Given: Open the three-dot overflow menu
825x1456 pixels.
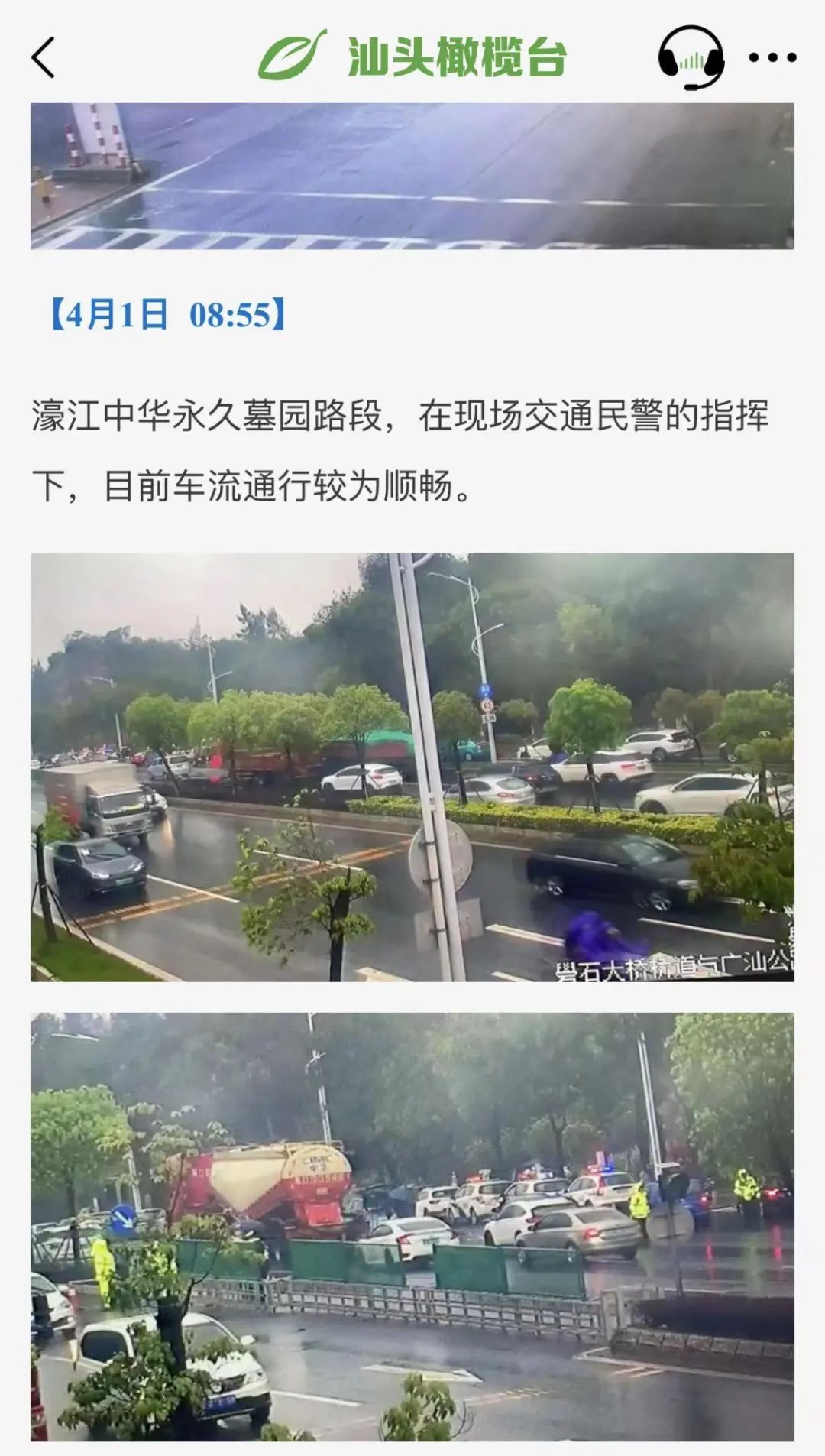Looking at the screenshot, I should 772,57.
